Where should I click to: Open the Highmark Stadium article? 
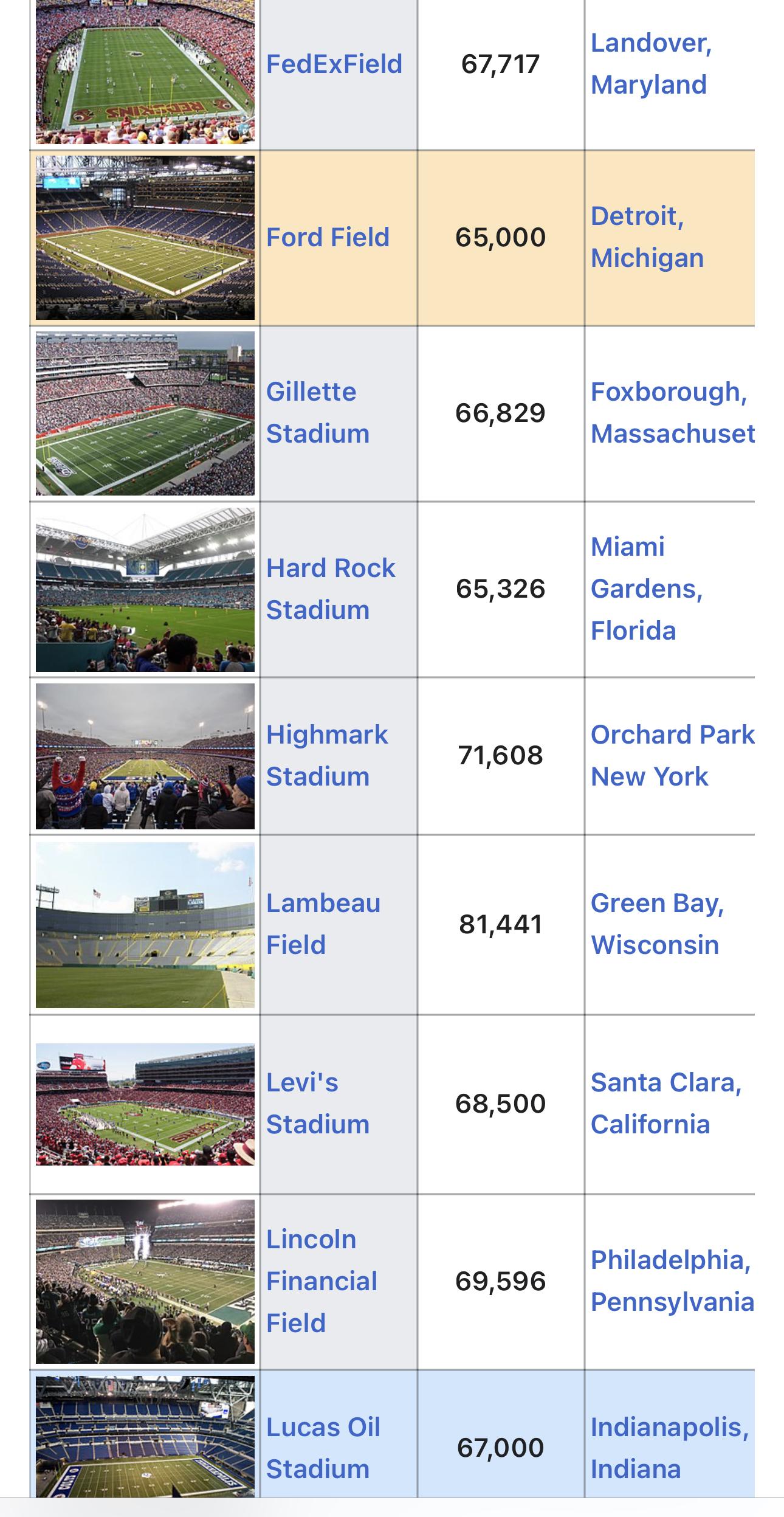coord(327,755)
